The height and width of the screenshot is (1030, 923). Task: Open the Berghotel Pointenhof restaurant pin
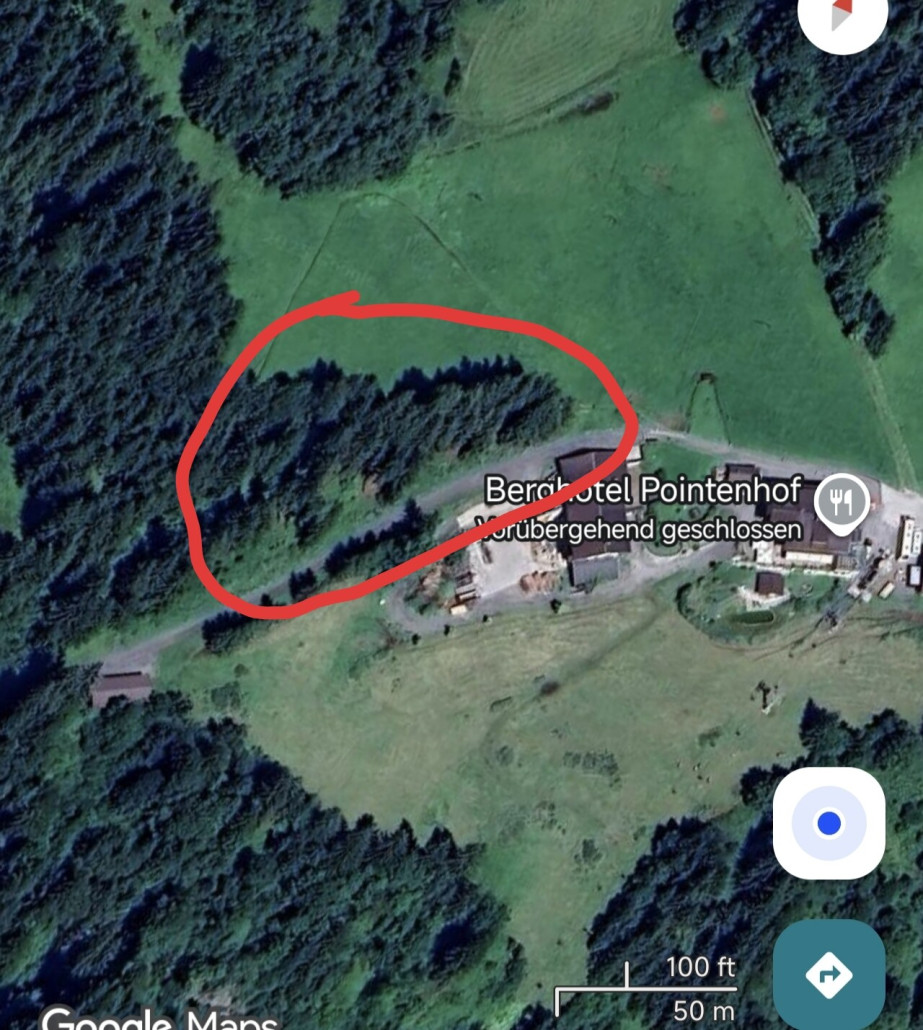tap(842, 500)
